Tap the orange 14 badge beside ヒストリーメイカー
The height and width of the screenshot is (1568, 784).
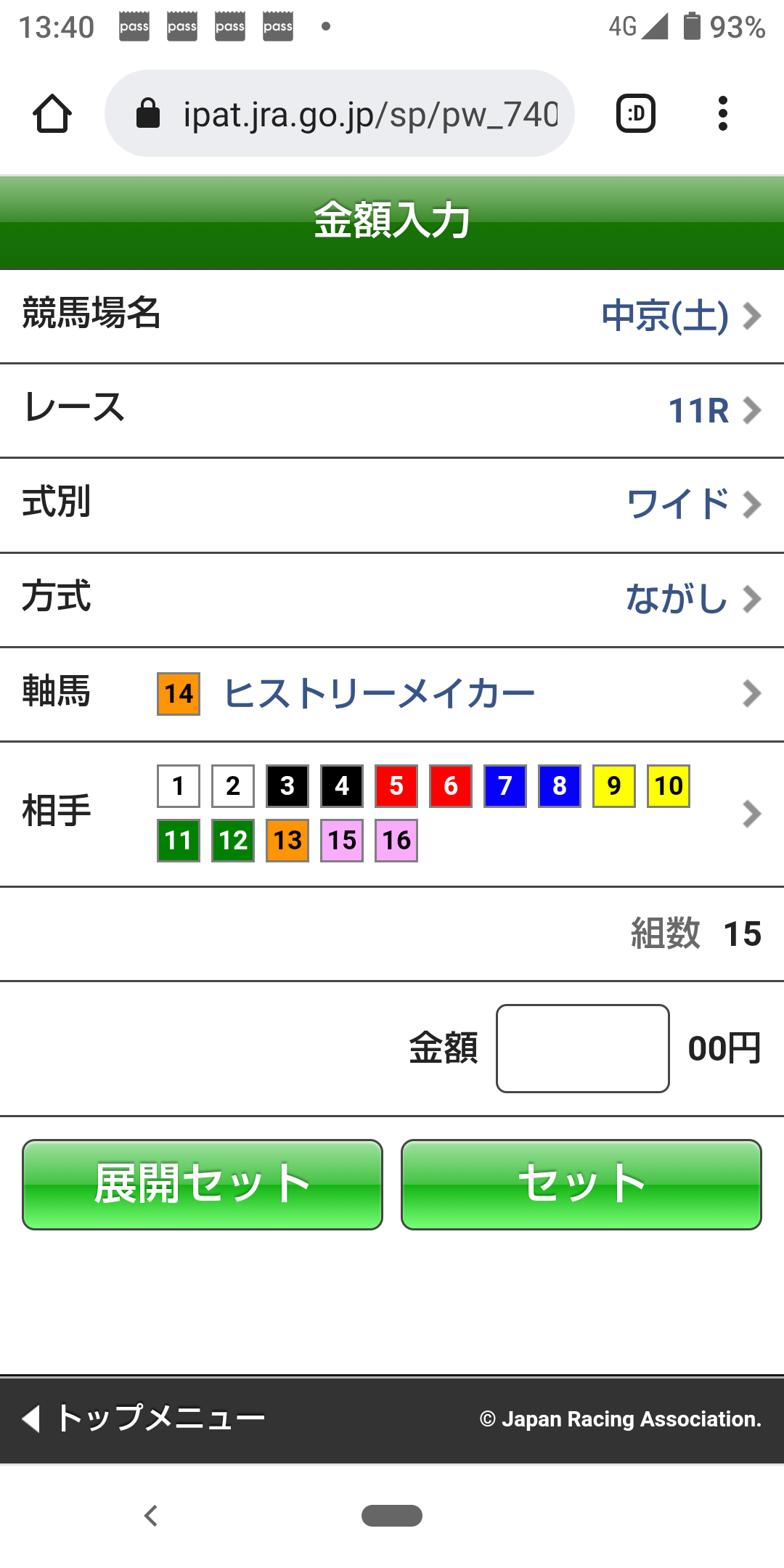pyautogui.click(x=178, y=693)
